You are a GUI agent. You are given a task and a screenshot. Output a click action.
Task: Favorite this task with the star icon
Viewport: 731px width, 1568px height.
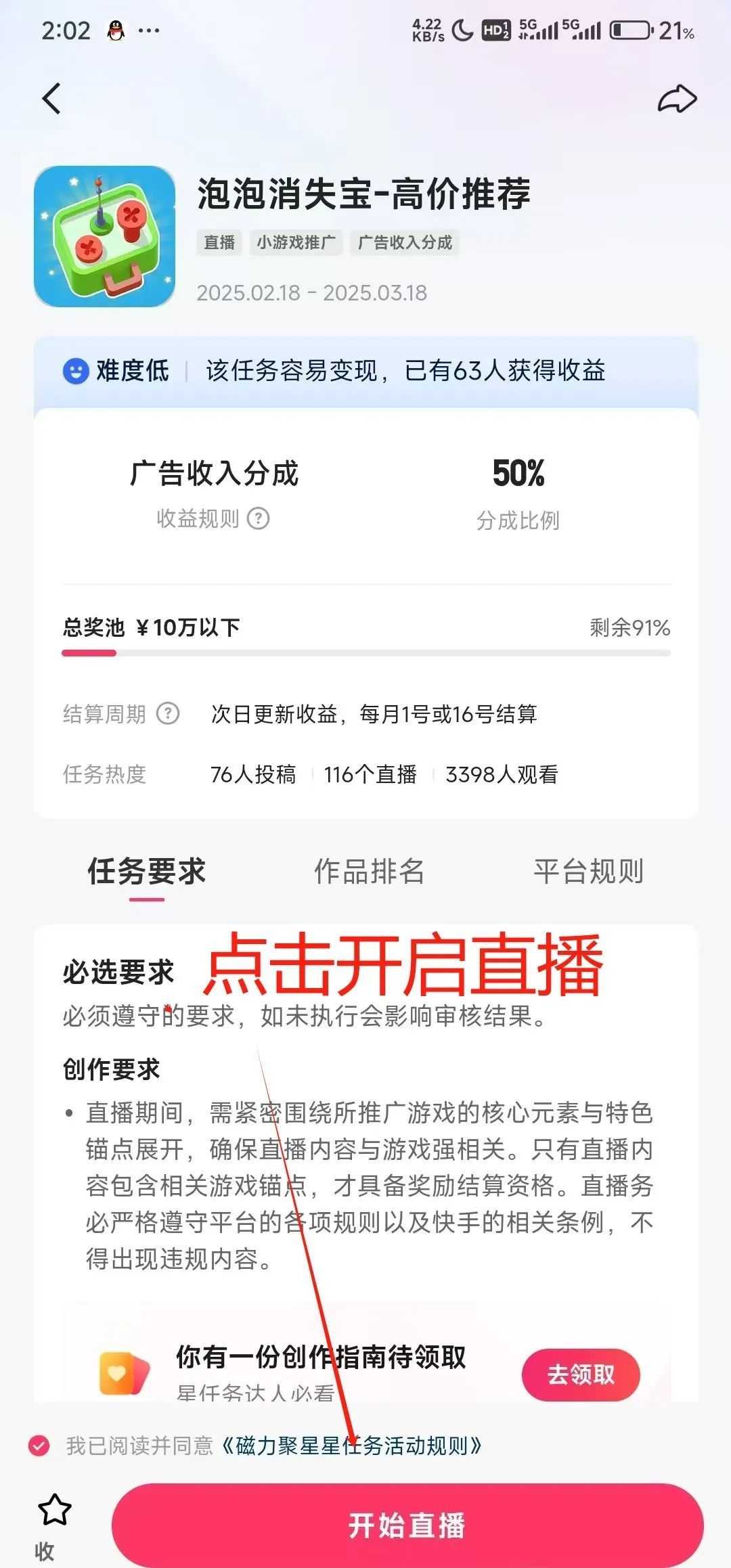[x=54, y=1510]
